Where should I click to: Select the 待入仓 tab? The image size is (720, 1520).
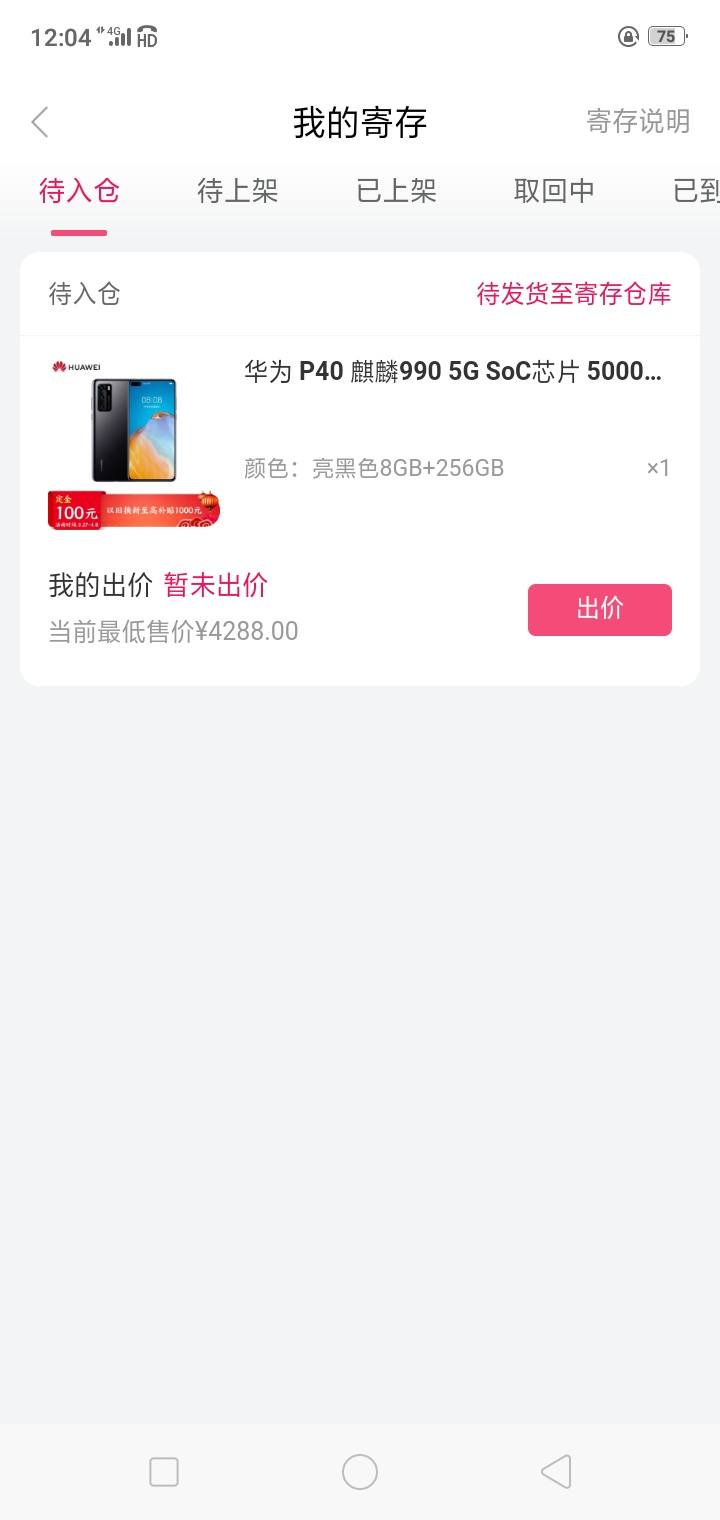tap(79, 191)
